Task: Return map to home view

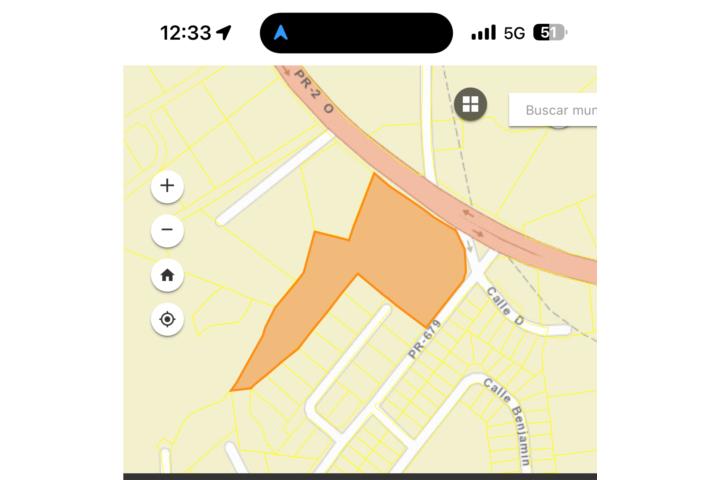Action: pos(167,275)
